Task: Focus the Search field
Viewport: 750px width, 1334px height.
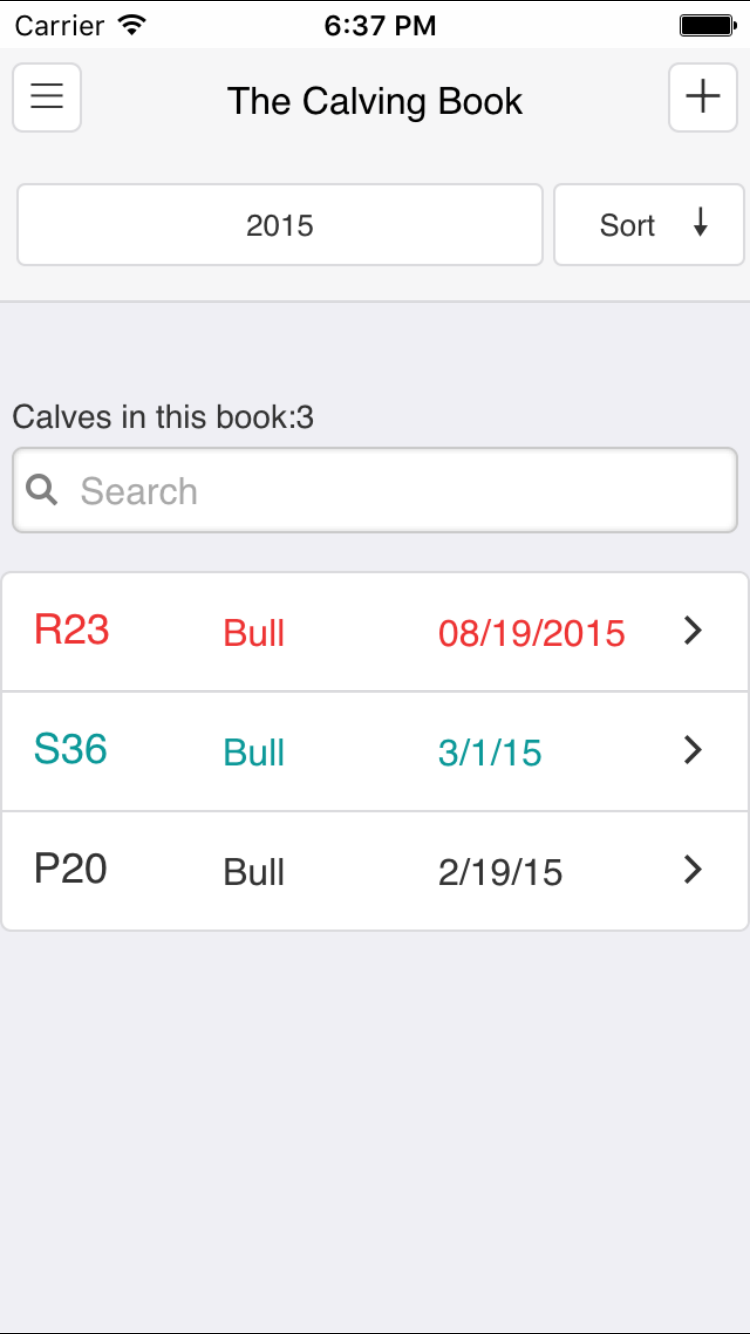Action: [x=375, y=490]
